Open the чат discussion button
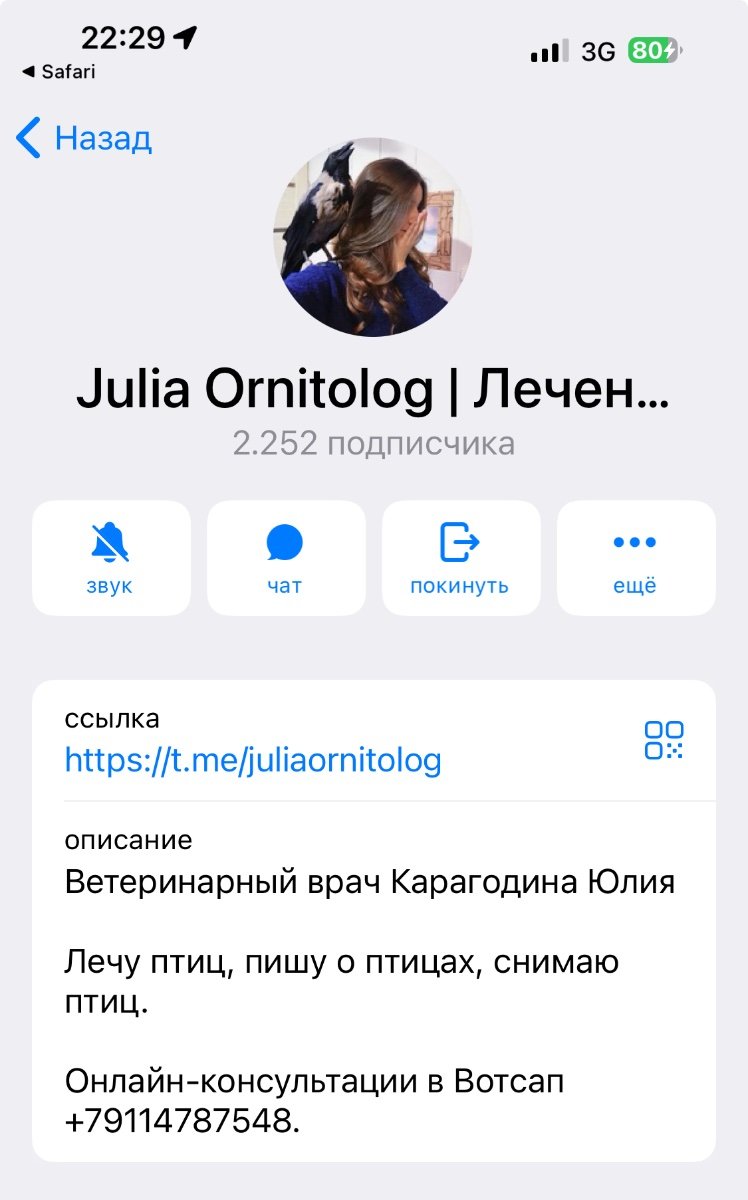The width and height of the screenshot is (748, 1200). click(286, 558)
